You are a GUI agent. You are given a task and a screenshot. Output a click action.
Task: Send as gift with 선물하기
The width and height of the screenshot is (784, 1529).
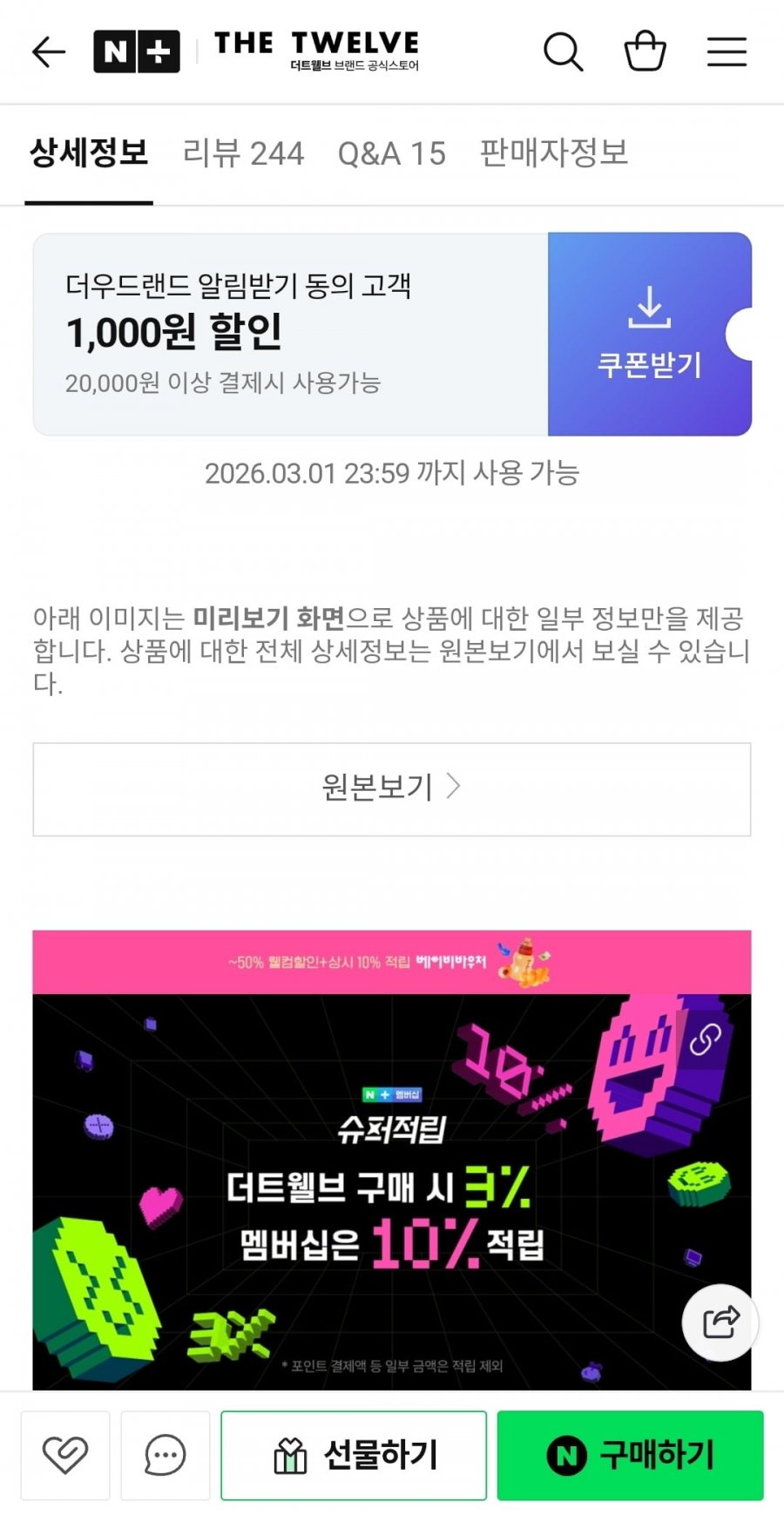[353, 1455]
